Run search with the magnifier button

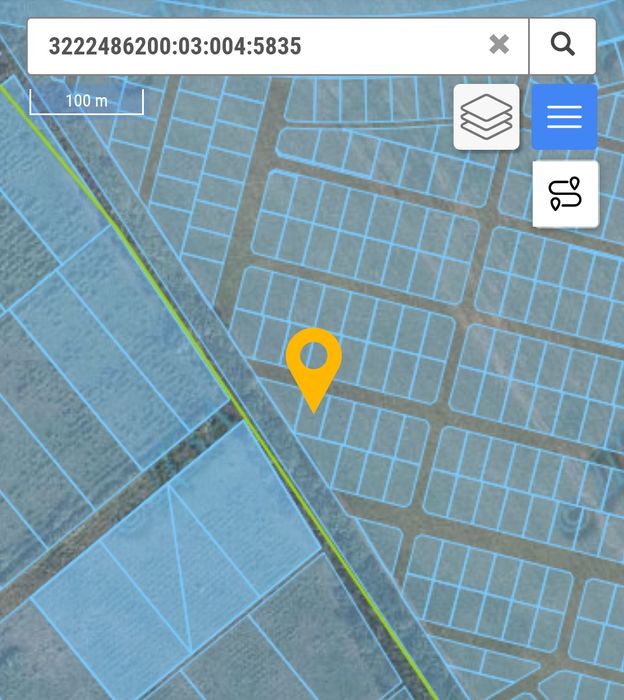(563, 45)
